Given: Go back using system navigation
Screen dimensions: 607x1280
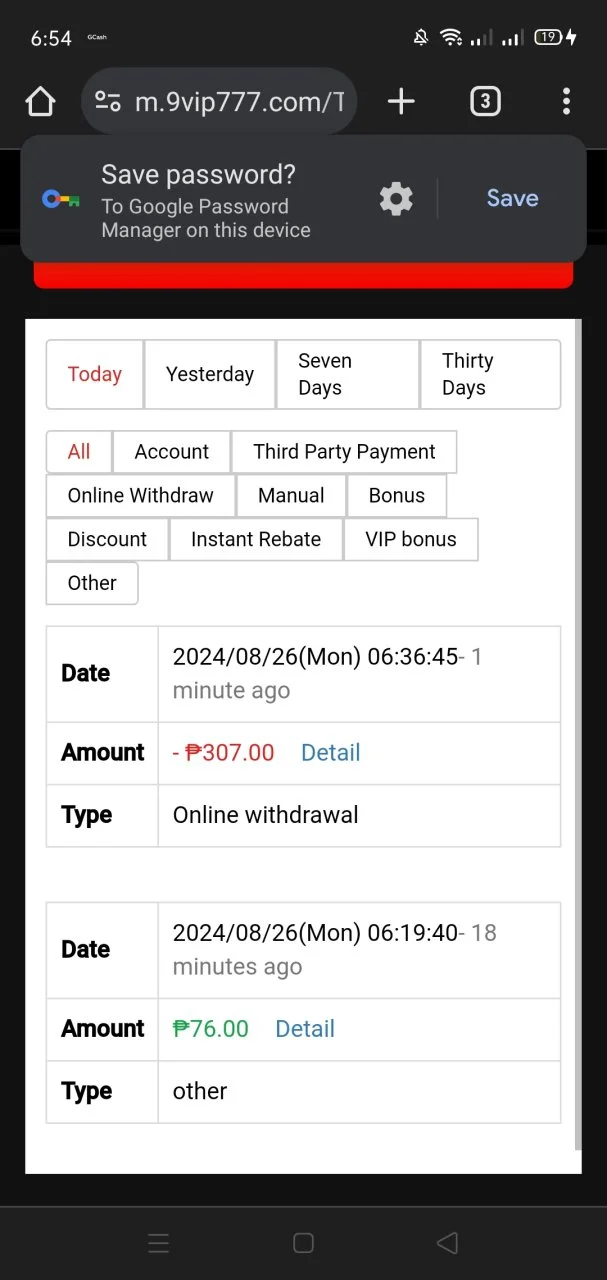Looking at the screenshot, I should click(447, 1243).
